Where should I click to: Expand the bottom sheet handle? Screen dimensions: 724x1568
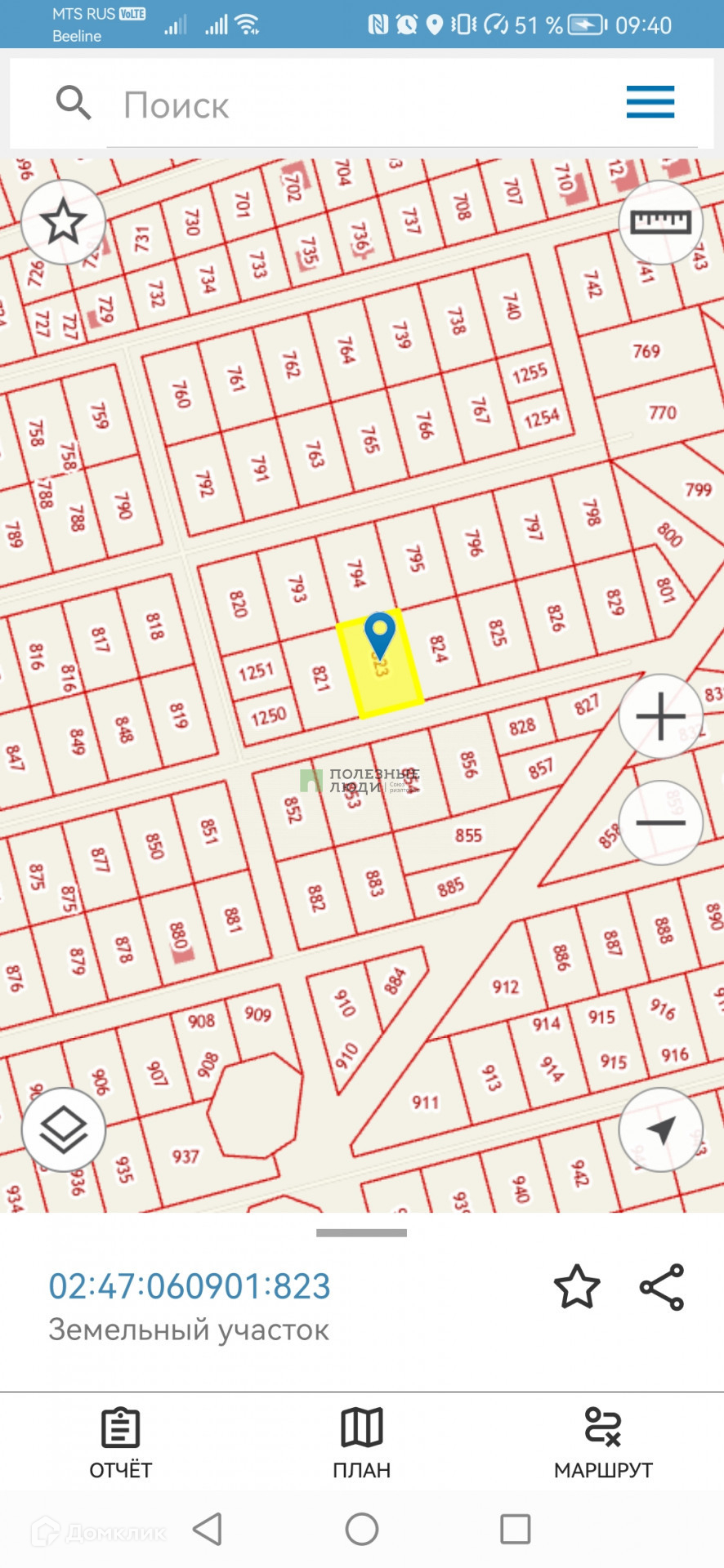coord(361,1233)
